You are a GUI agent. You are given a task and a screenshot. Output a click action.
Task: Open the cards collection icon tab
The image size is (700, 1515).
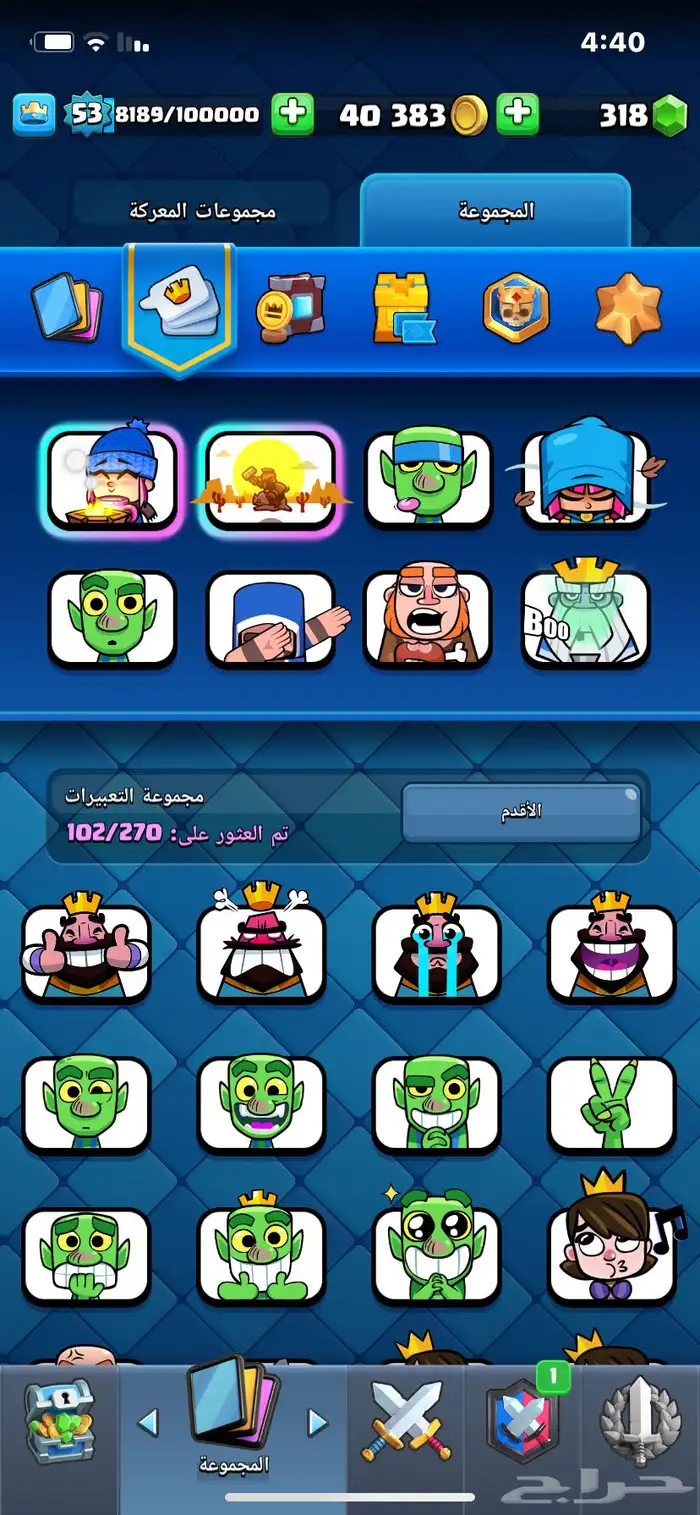coord(65,308)
